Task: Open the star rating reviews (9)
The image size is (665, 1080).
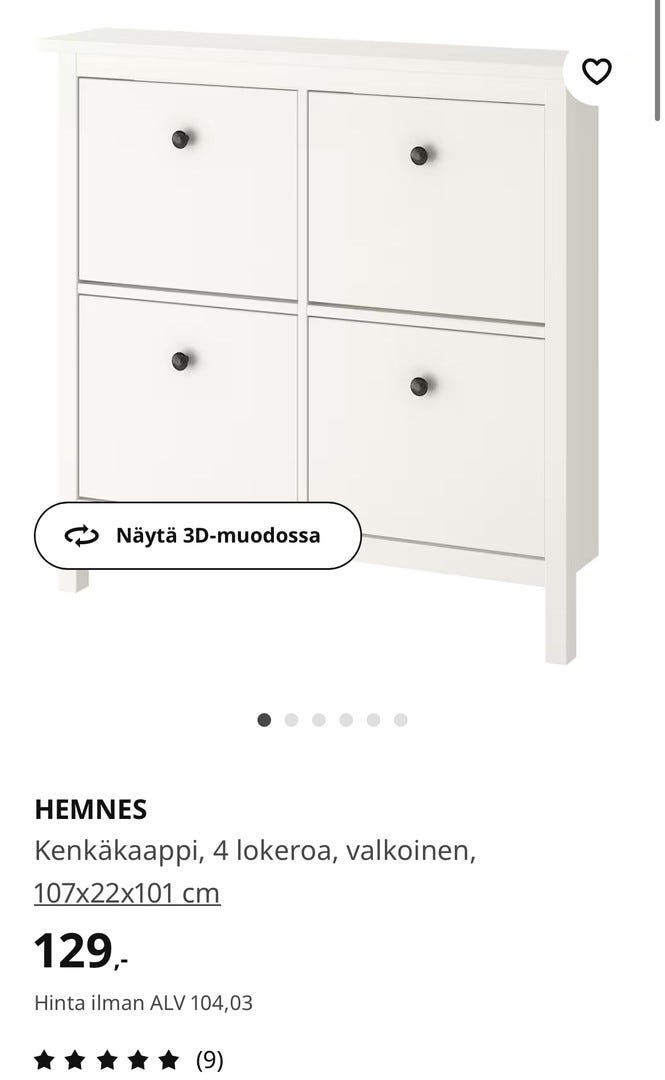Action: [128, 1058]
